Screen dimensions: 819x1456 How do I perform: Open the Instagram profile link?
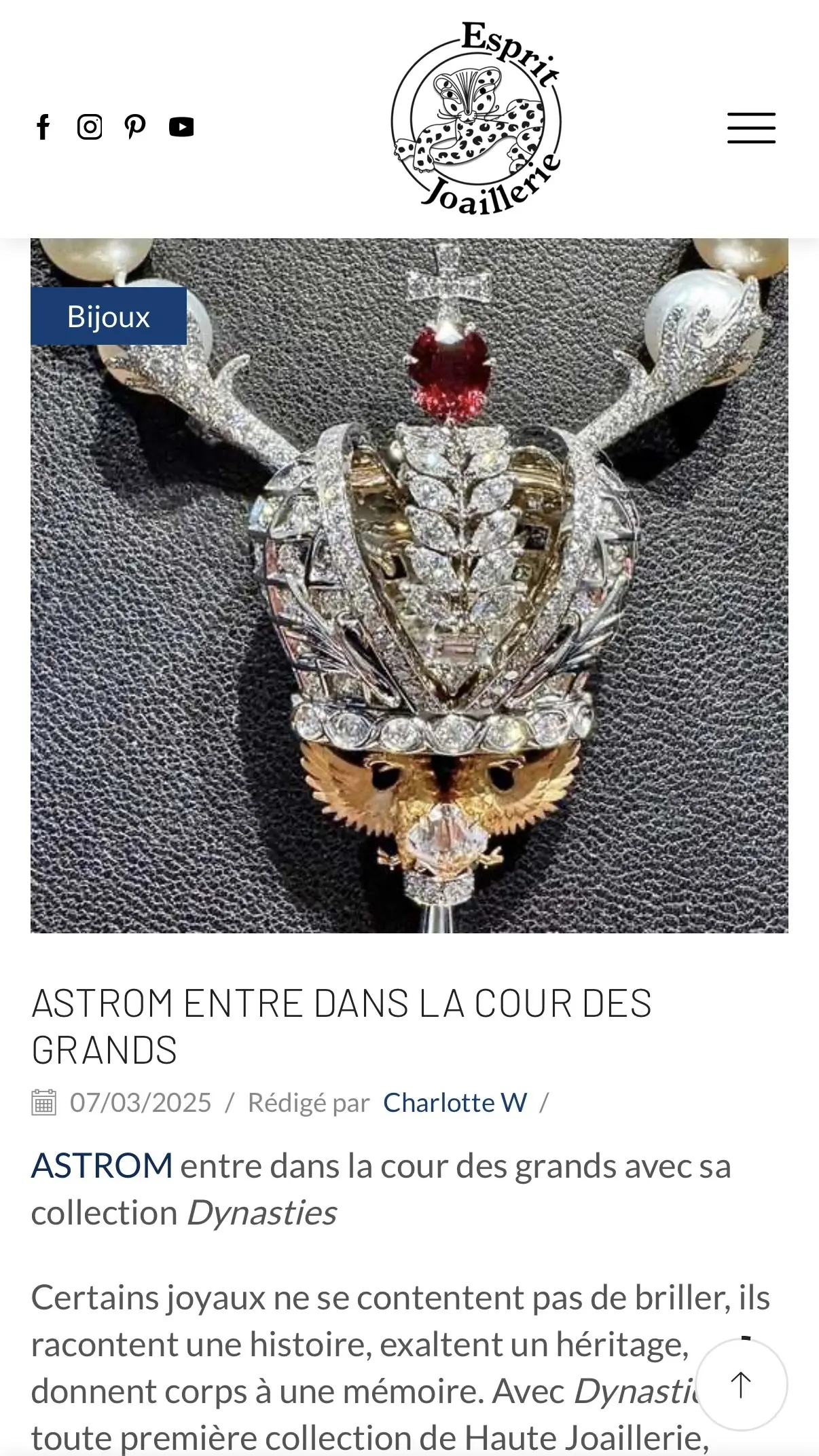tap(90, 127)
